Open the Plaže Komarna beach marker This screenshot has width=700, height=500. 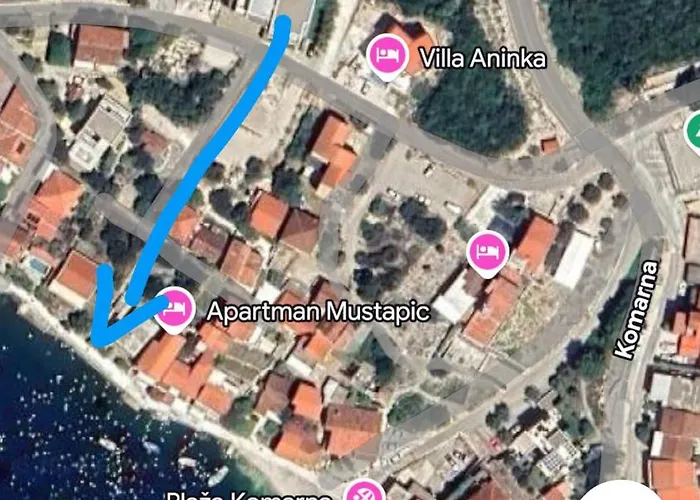tap(364, 492)
